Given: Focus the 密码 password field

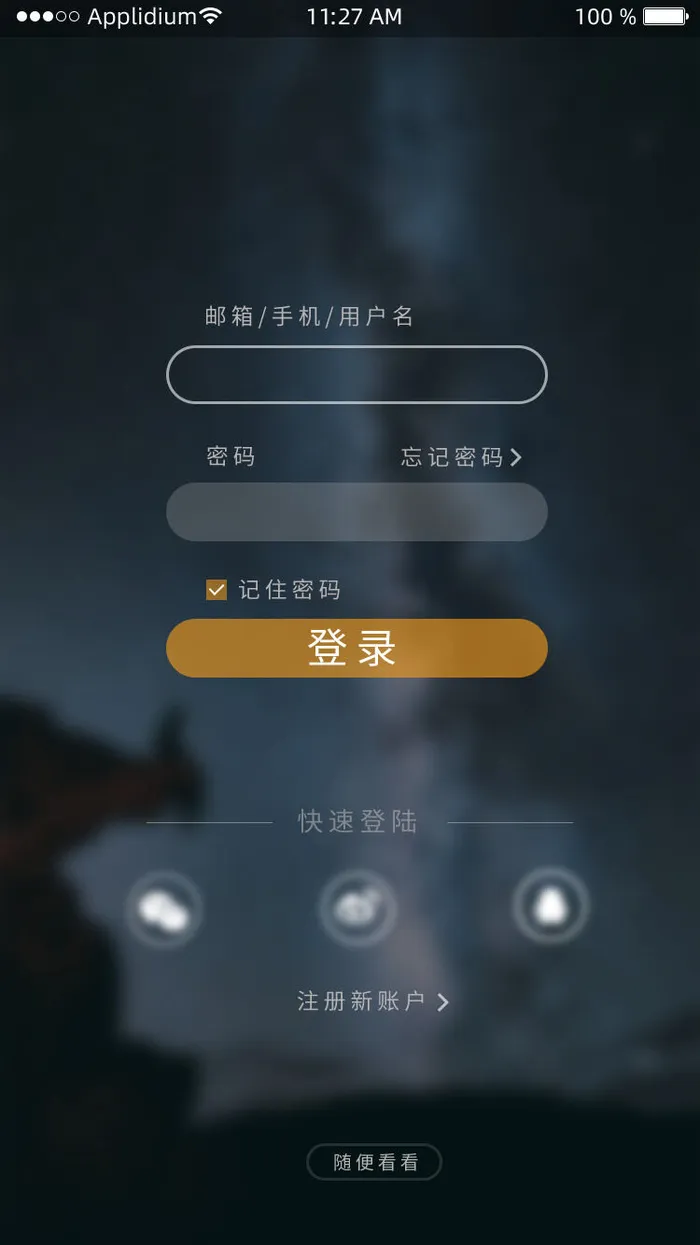Looking at the screenshot, I should coord(356,512).
